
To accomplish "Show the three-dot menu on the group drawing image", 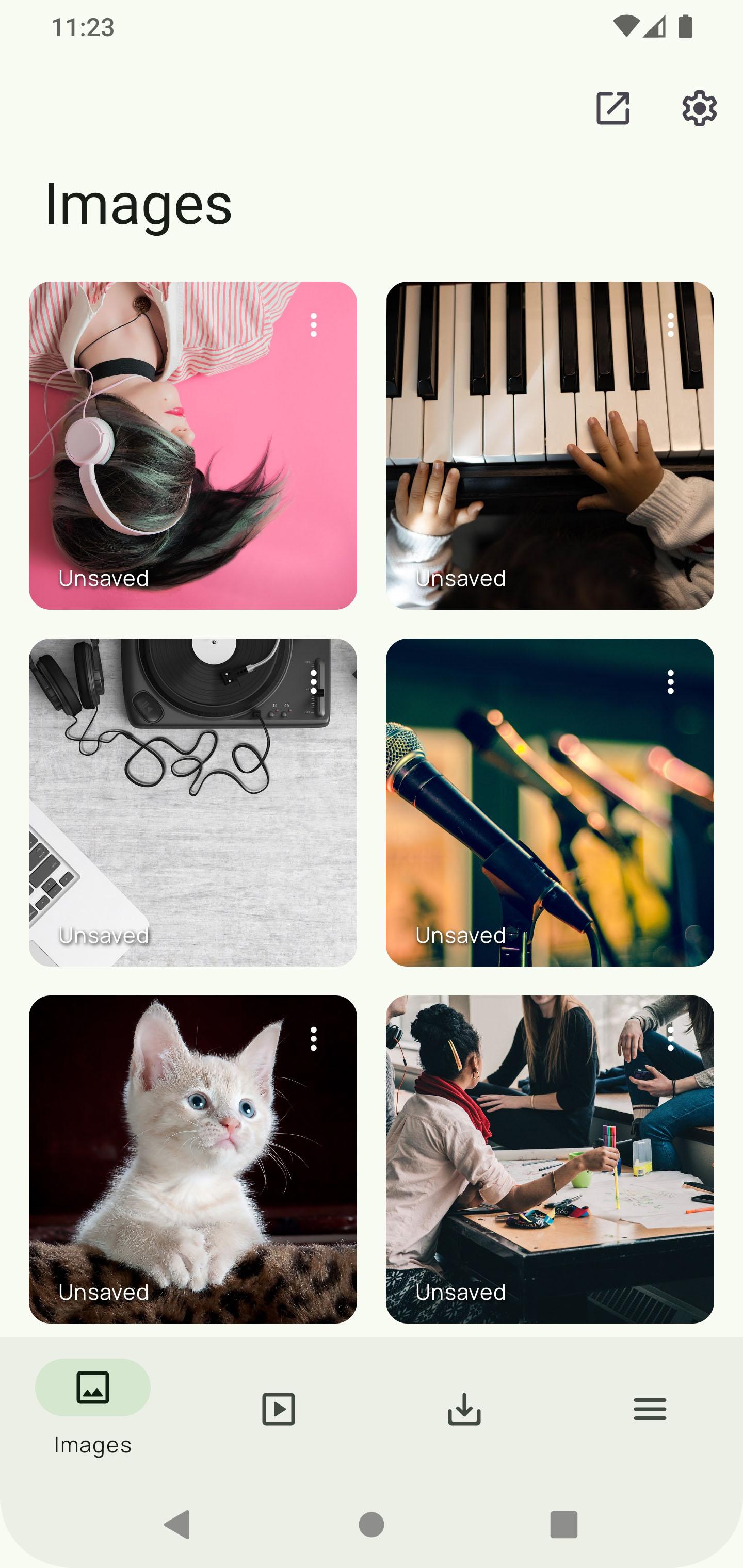I will tap(671, 1039).
